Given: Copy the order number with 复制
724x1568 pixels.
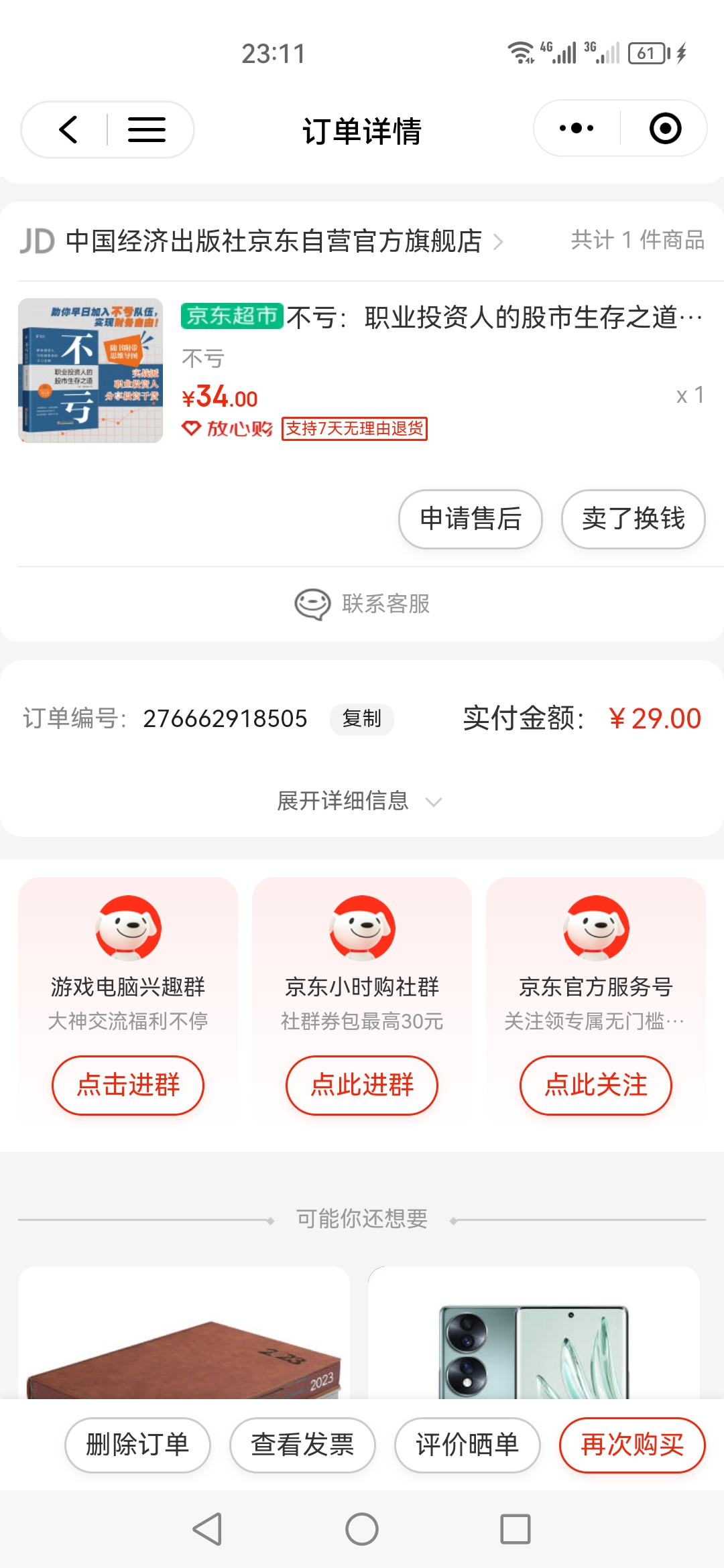Looking at the screenshot, I should coord(361,718).
